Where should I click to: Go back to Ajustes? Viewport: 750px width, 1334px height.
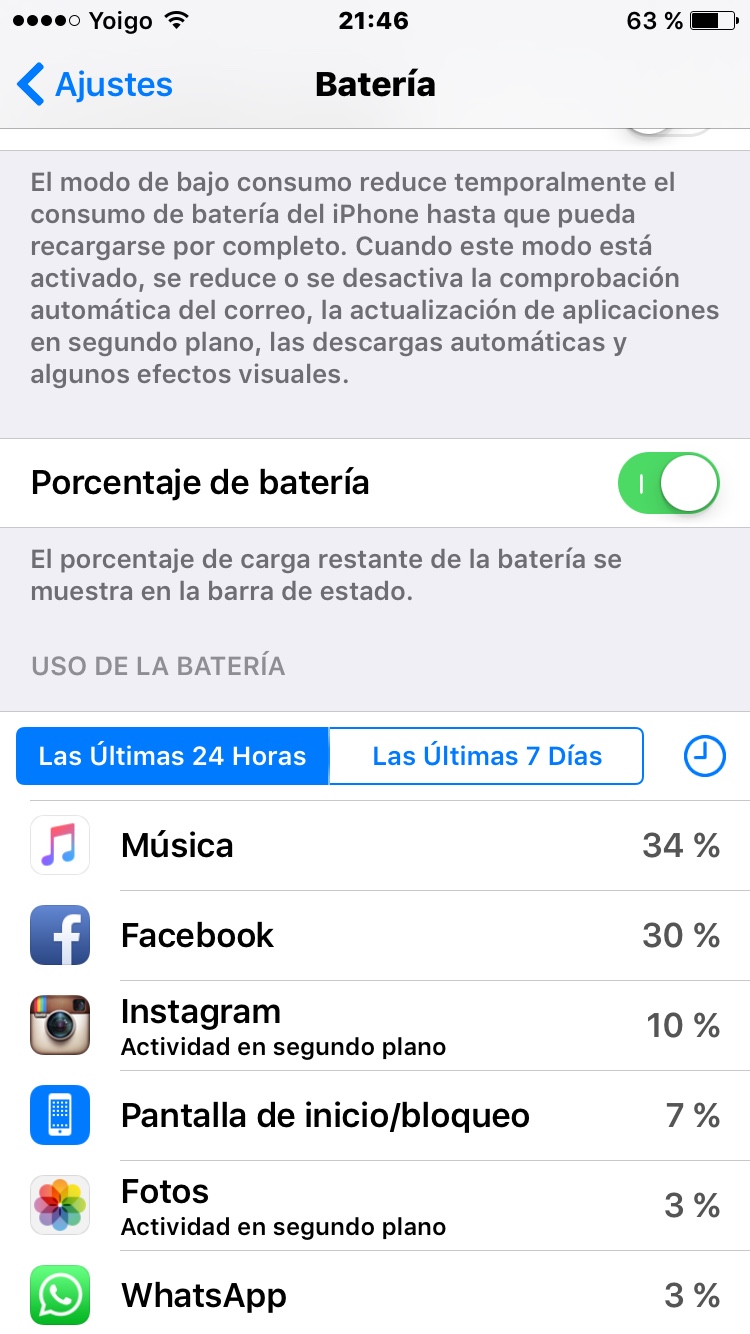(95, 85)
